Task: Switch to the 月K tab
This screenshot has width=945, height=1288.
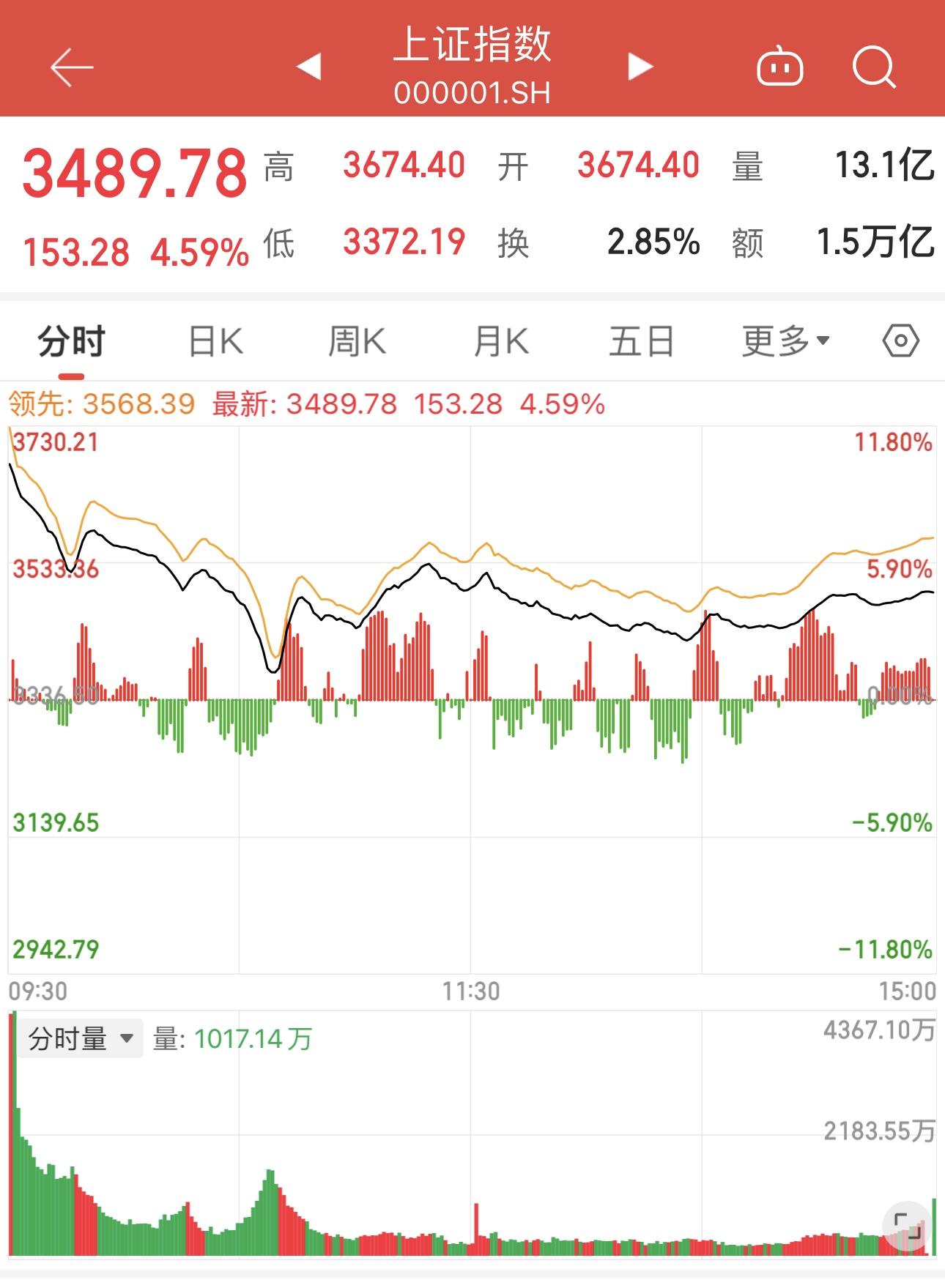Action: (501, 342)
